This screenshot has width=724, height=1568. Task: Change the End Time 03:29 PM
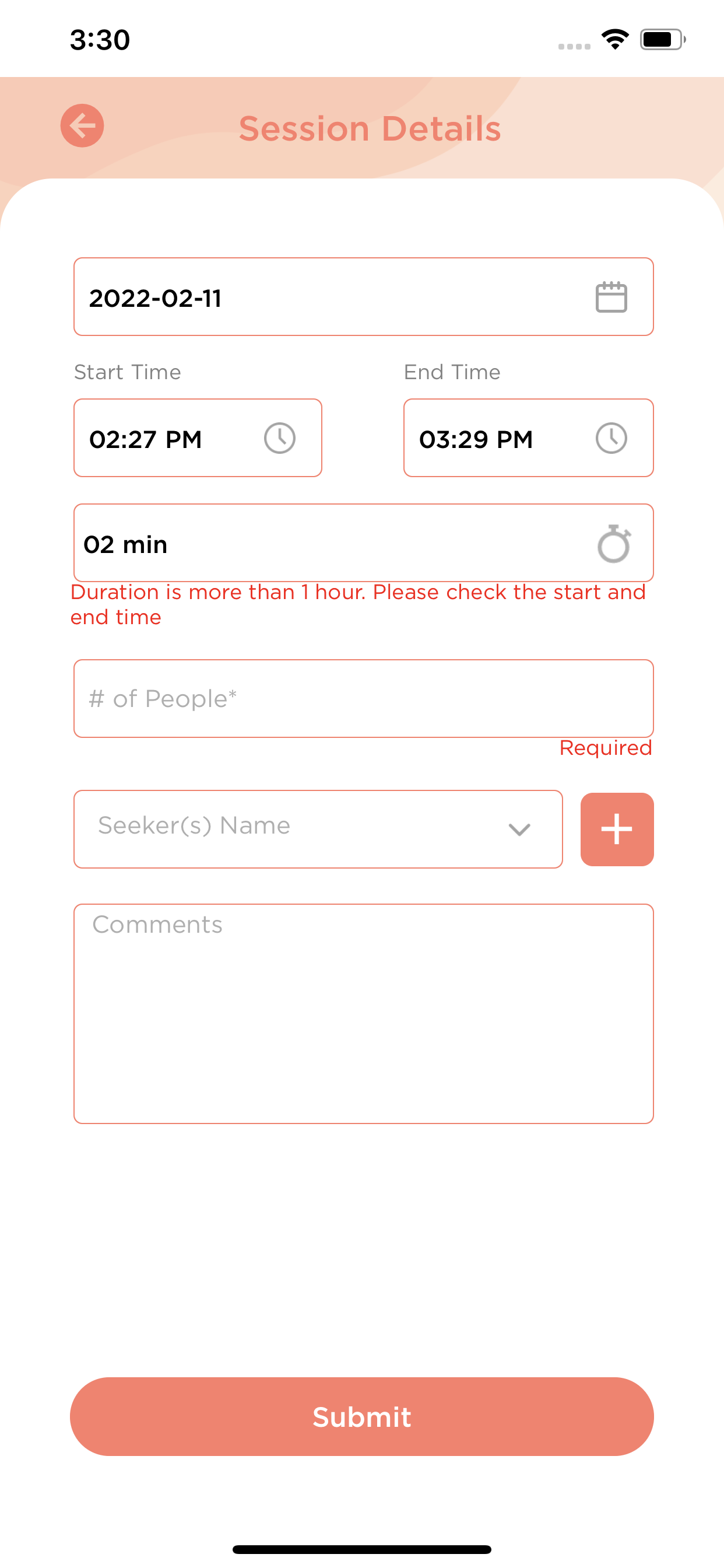coord(528,438)
